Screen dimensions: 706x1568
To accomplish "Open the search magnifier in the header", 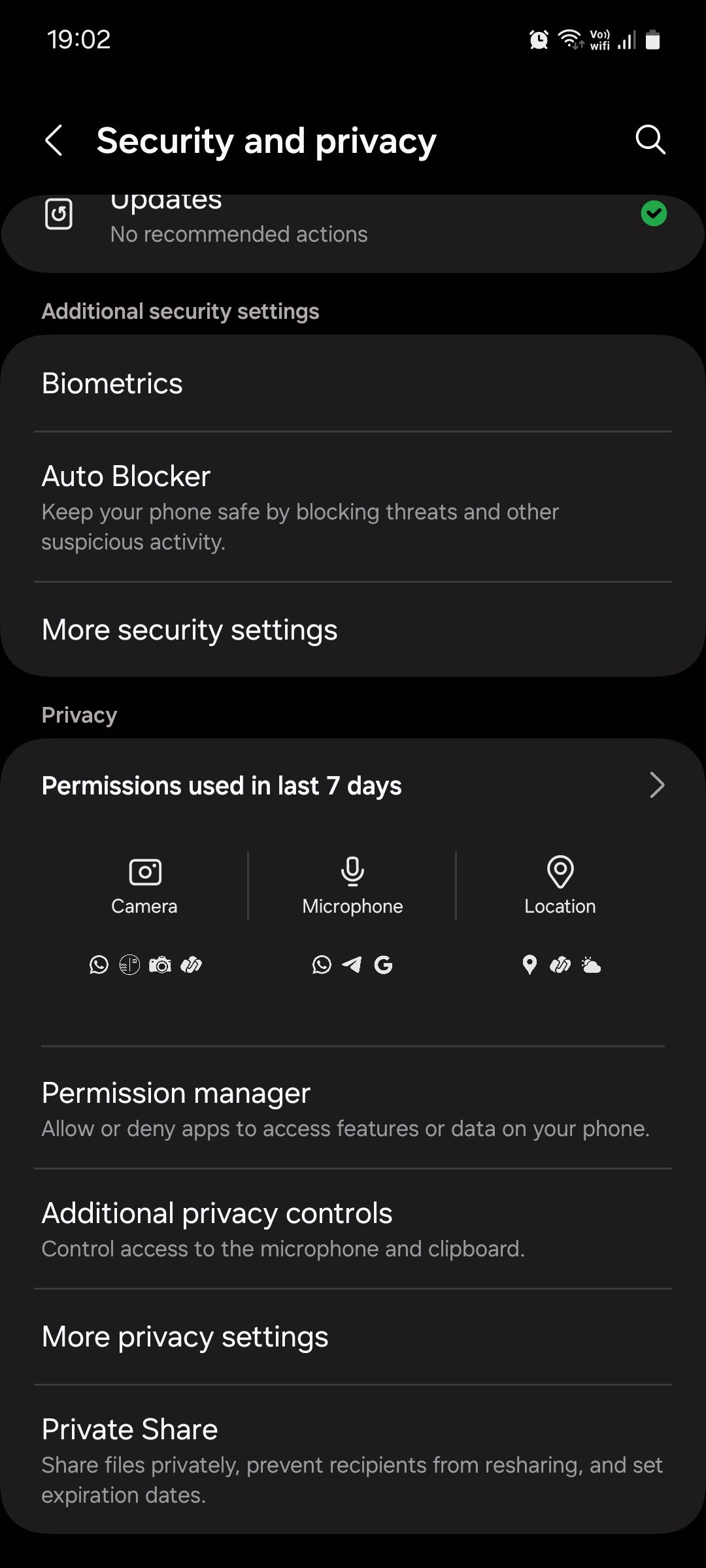I will [648, 139].
